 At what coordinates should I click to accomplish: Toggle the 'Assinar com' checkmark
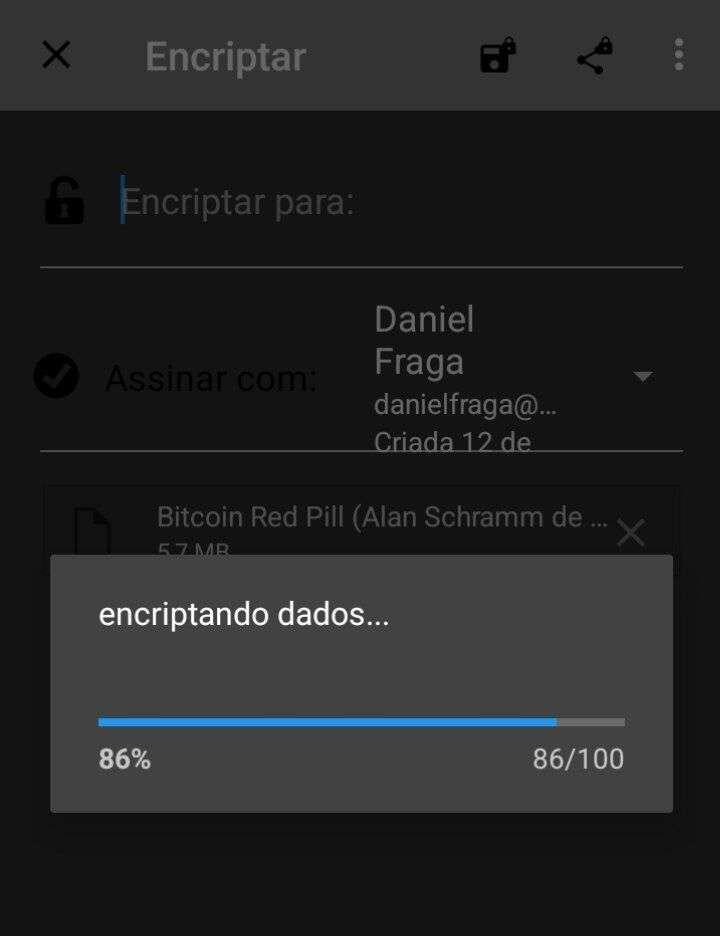click(56, 377)
